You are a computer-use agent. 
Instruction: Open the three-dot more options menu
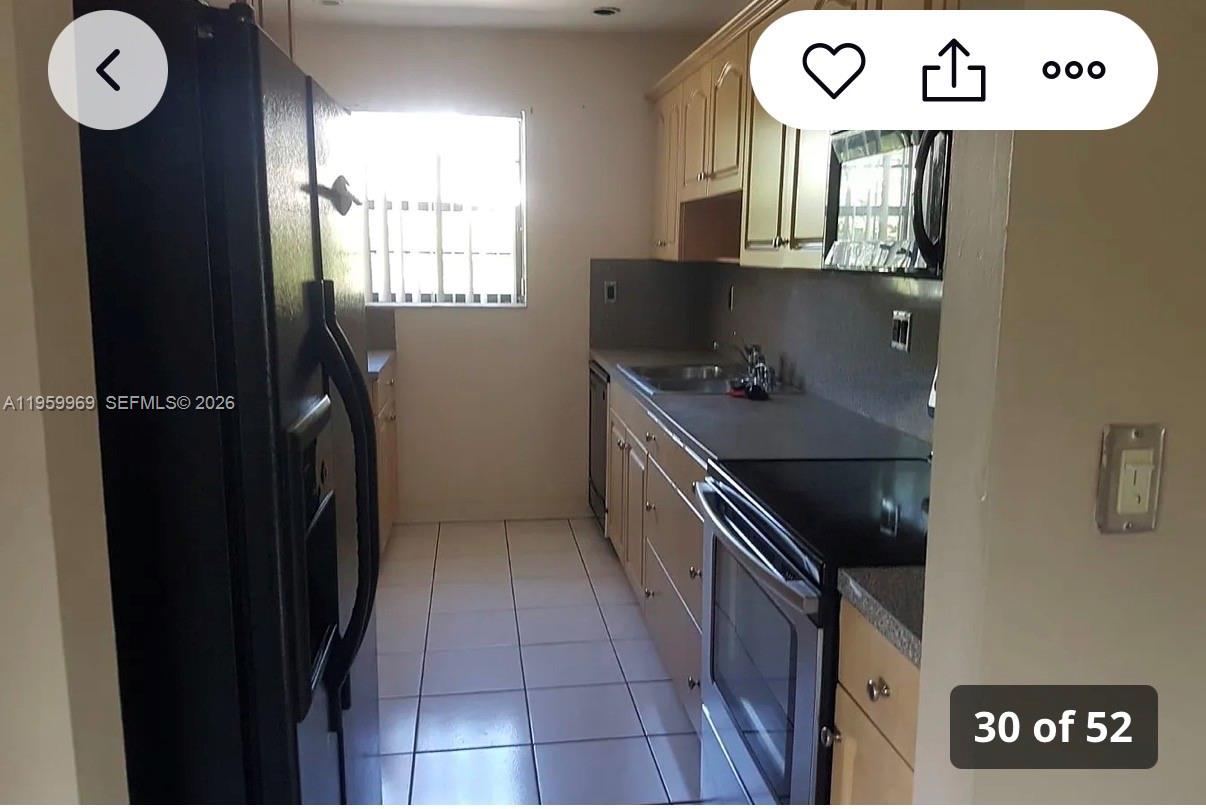click(x=1073, y=70)
